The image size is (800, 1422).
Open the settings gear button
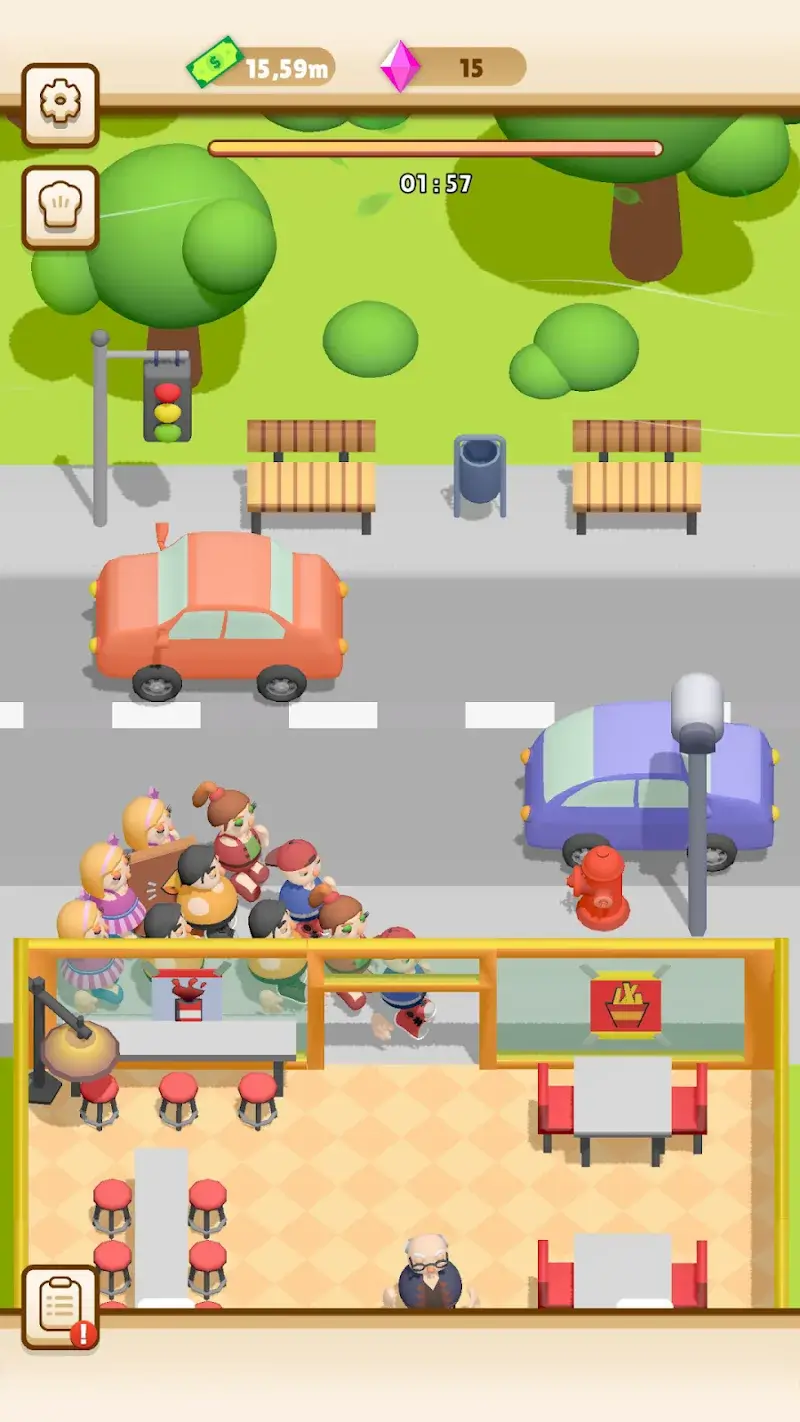click(60, 104)
